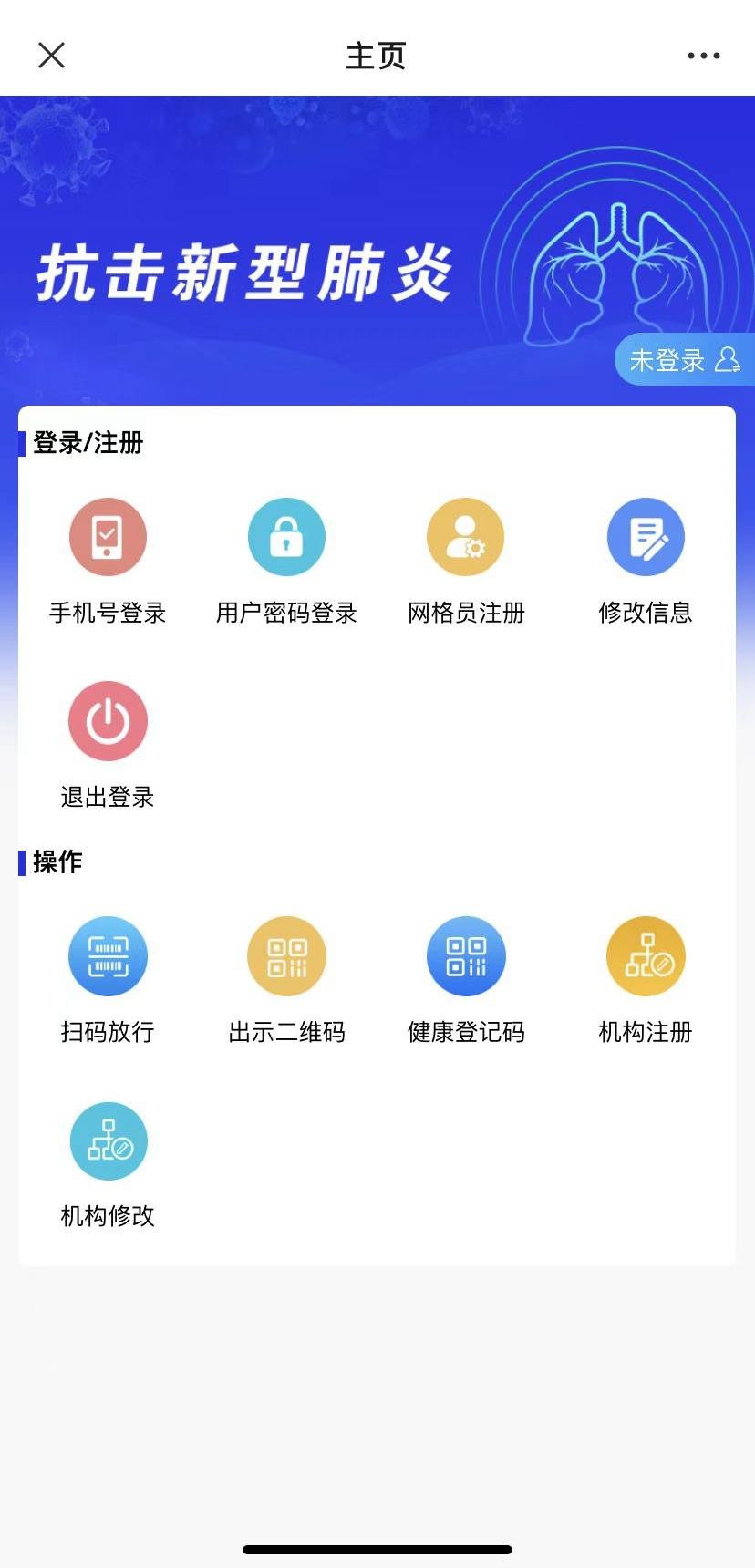This screenshot has height=1568, width=755.
Task: Tap the 未登录 account badge
Action: 684,360
